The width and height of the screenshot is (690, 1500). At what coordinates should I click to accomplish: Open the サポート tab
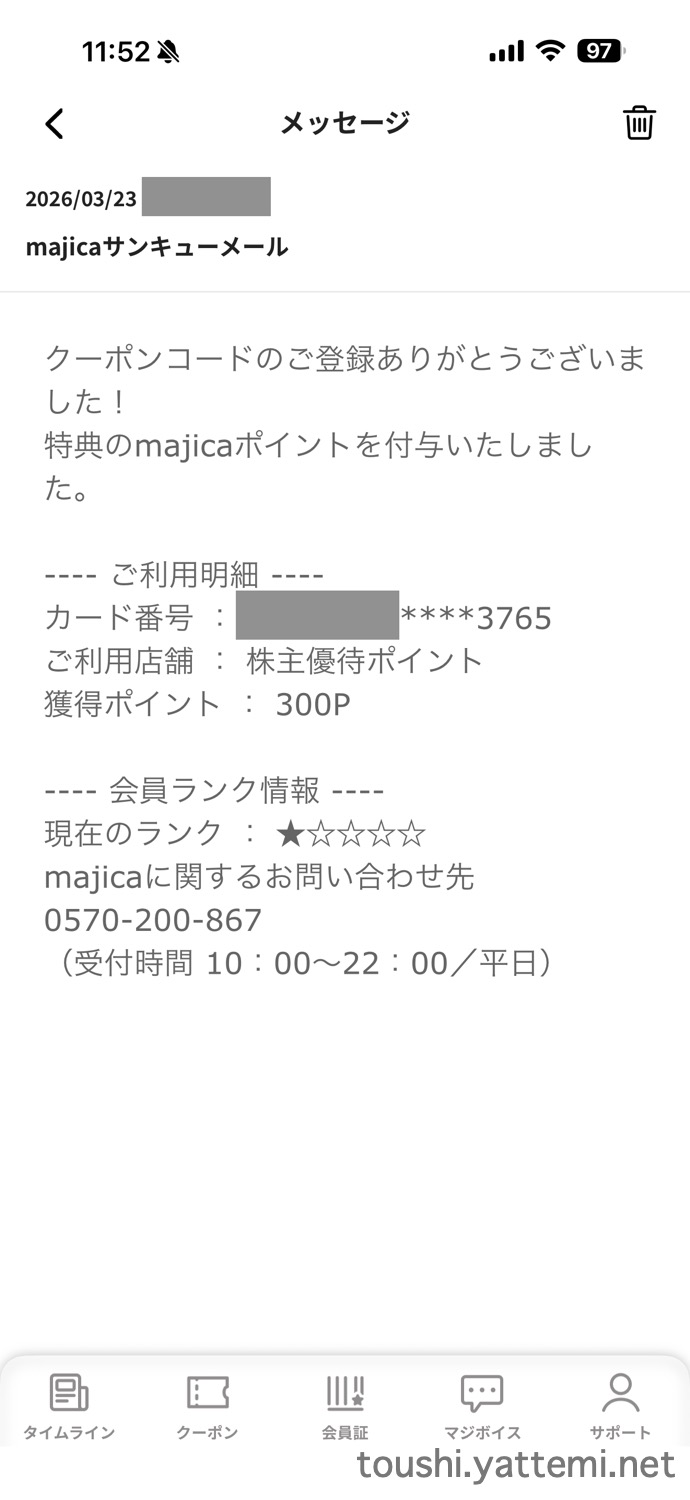tap(620, 1406)
